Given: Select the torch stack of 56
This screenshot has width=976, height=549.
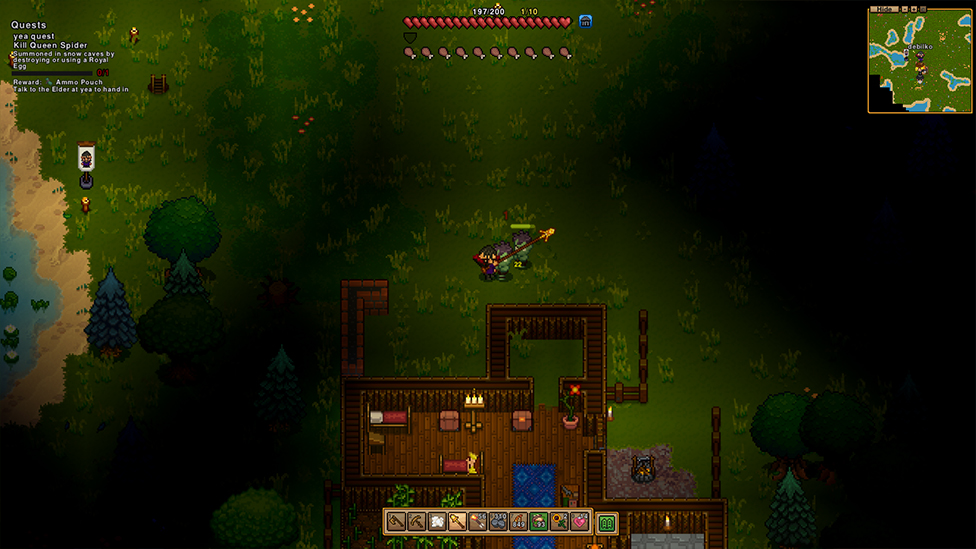Looking at the screenshot, I should tap(477, 521).
